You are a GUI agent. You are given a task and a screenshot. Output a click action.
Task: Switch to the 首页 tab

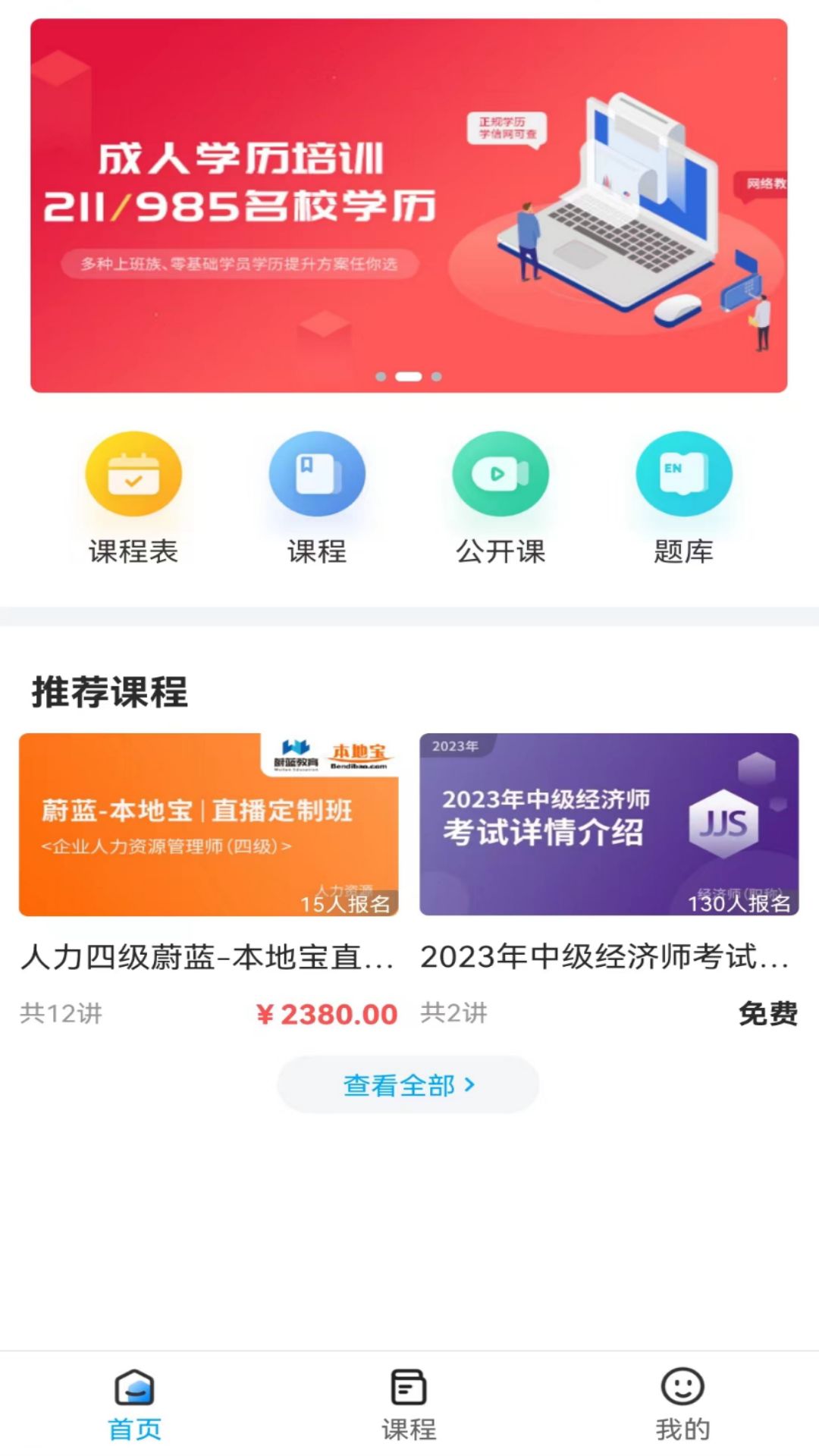(x=133, y=1407)
